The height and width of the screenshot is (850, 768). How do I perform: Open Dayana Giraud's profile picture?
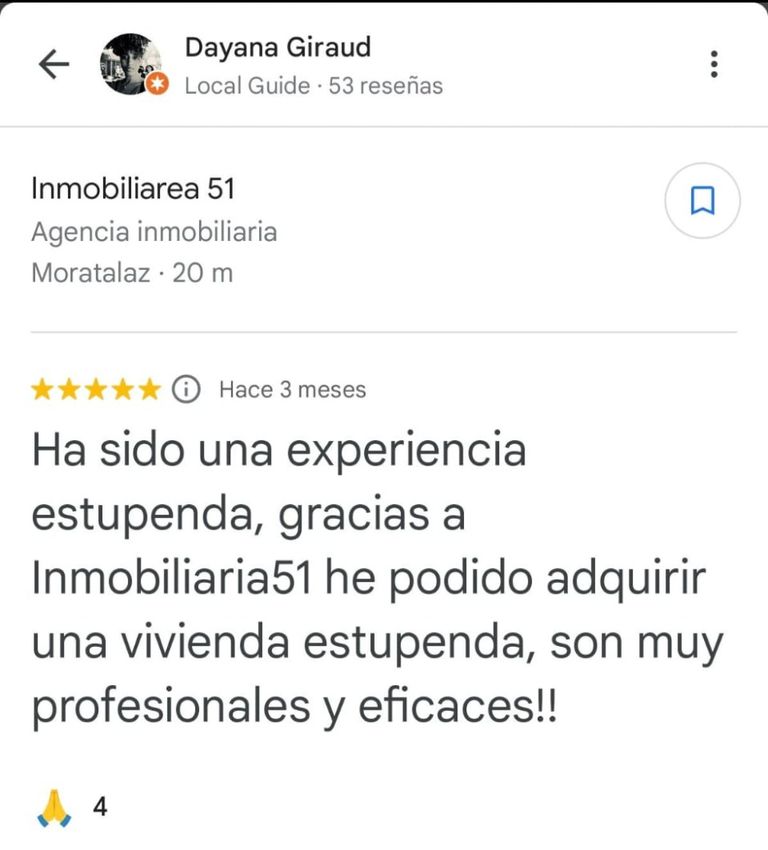pyautogui.click(x=131, y=65)
